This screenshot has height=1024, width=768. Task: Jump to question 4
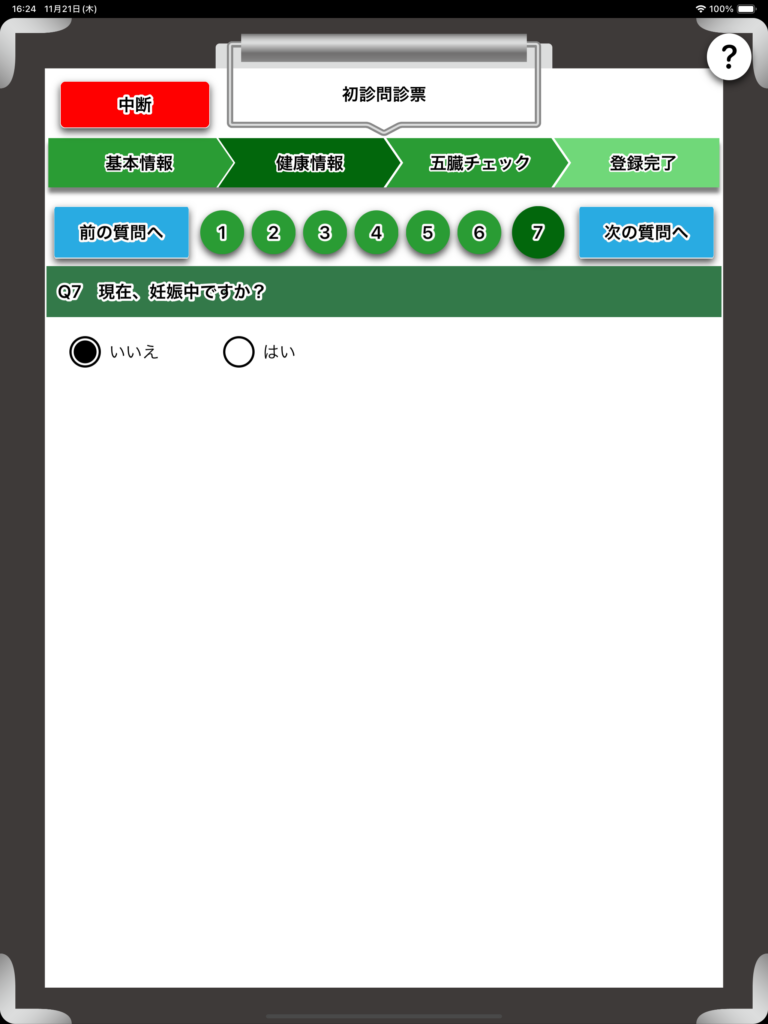click(376, 233)
